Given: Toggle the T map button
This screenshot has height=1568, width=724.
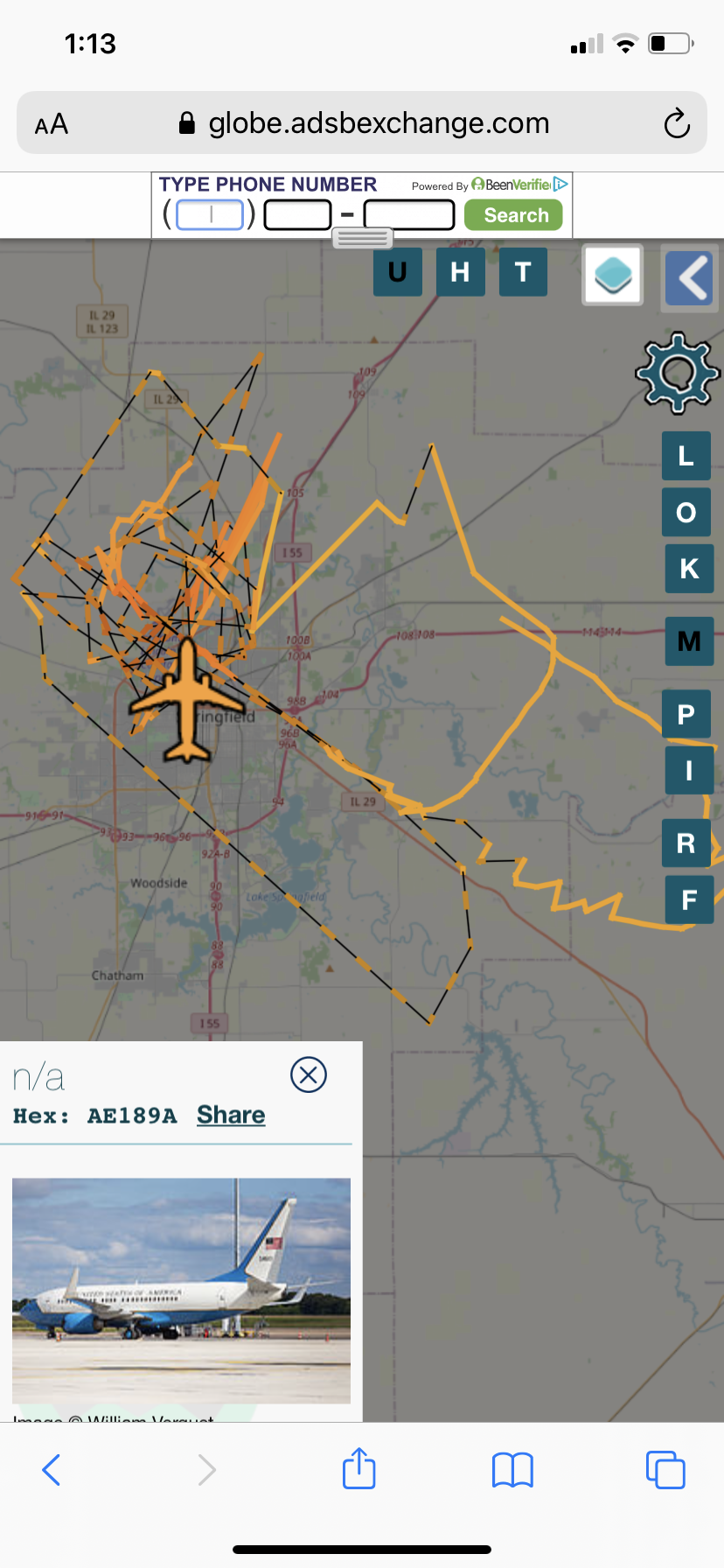Looking at the screenshot, I should [x=524, y=271].
